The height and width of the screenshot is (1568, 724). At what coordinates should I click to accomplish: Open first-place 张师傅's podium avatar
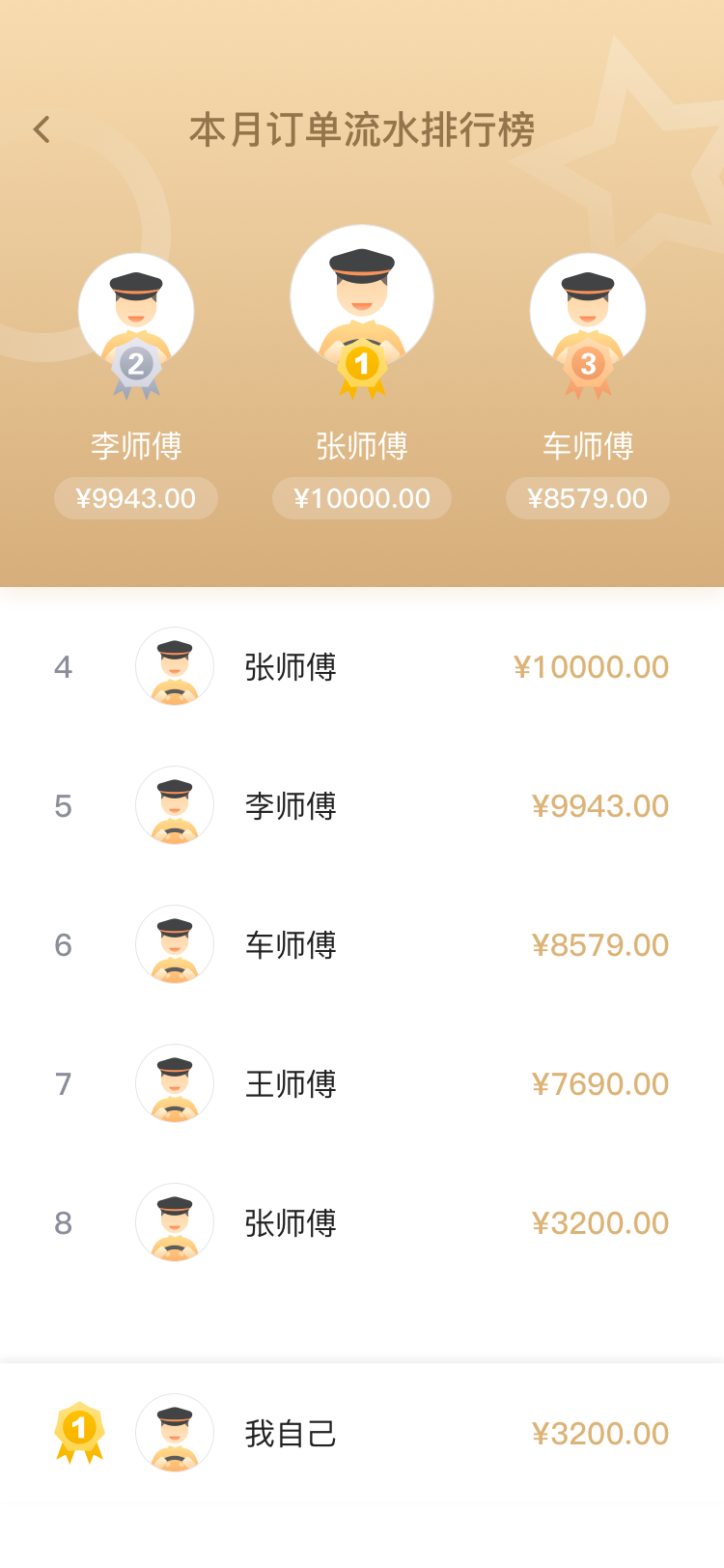[x=362, y=296]
